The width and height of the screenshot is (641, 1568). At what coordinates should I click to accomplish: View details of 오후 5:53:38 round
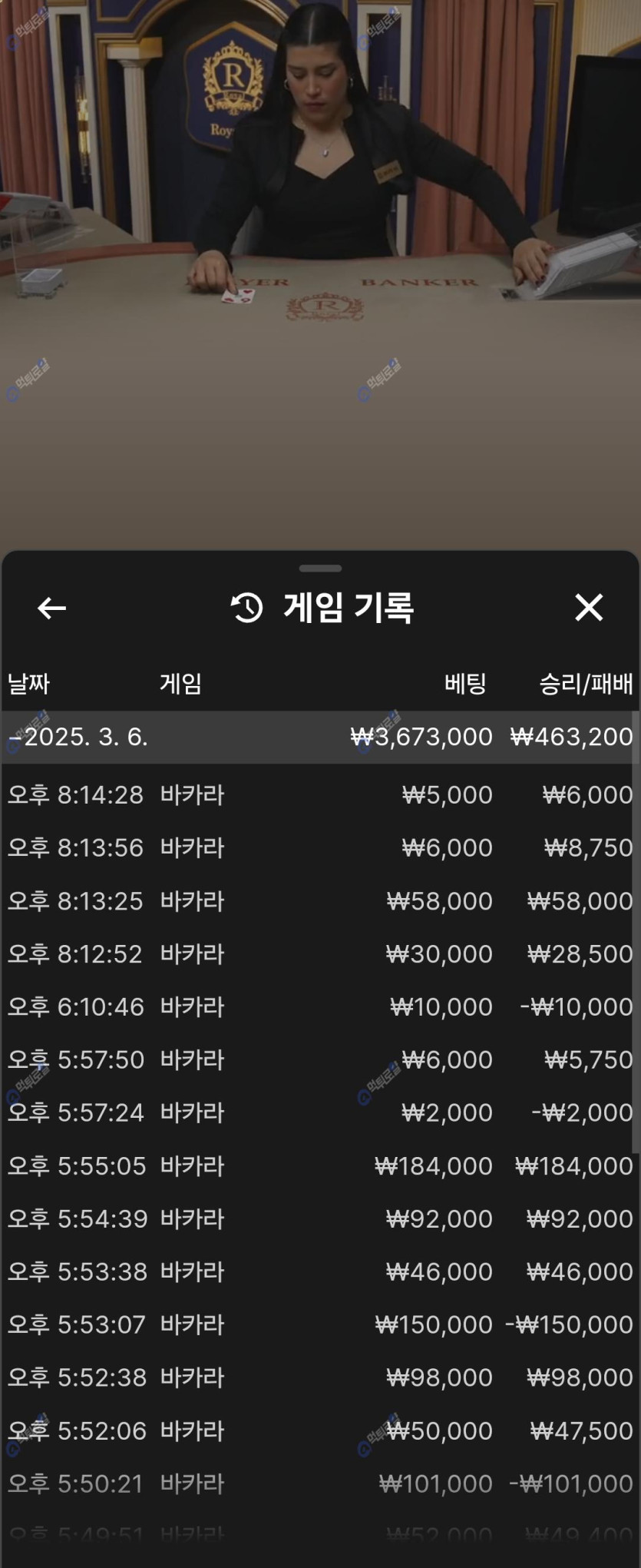click(319, 1271)
